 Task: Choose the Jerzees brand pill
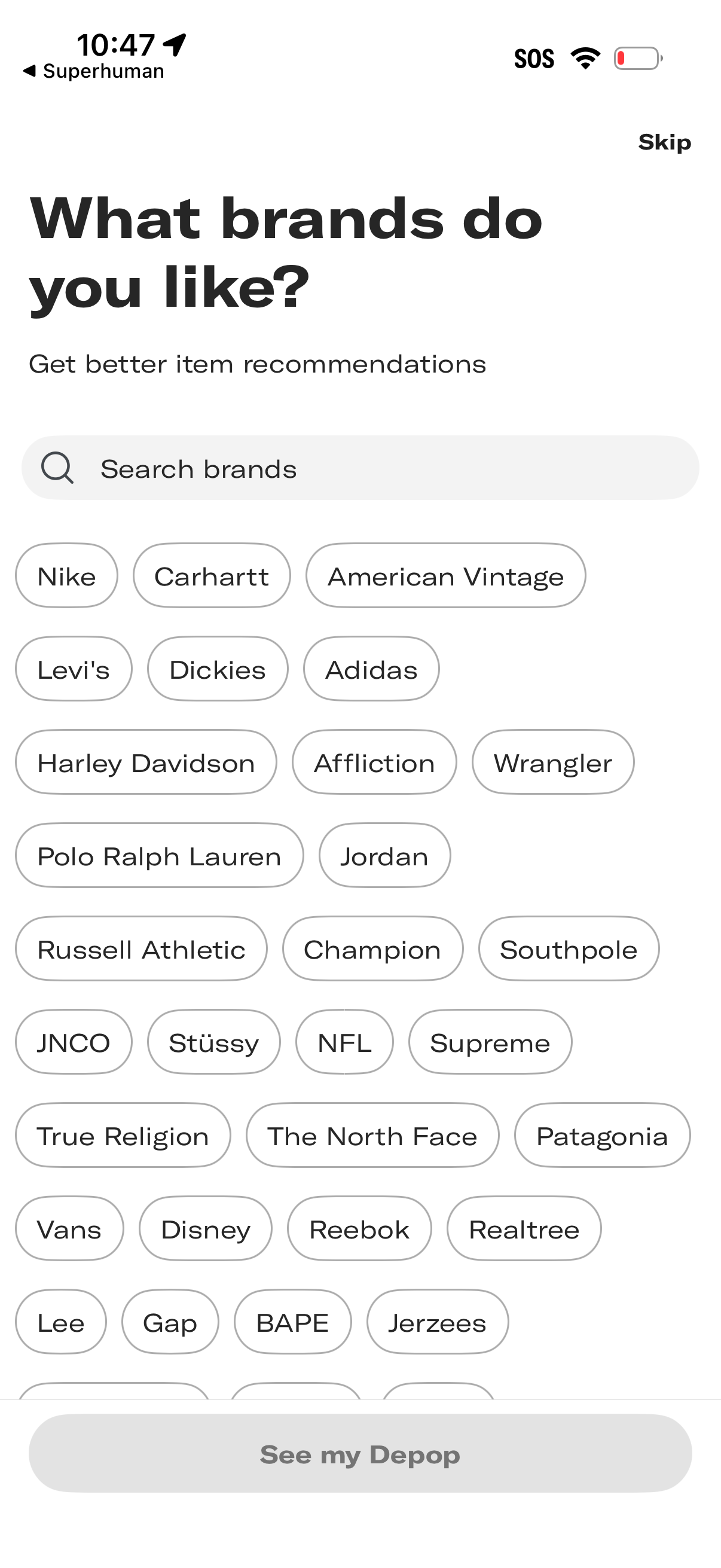436,1321
